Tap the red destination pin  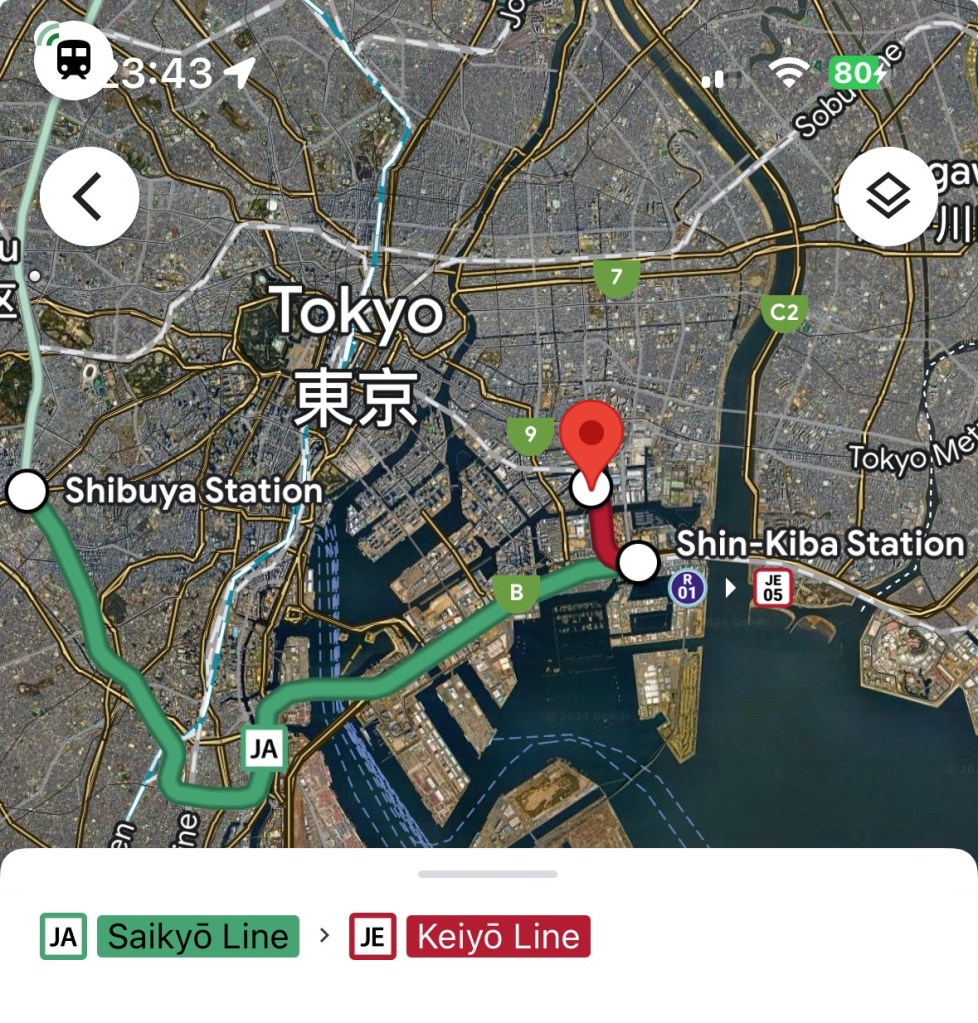click(x=591, y=435)
